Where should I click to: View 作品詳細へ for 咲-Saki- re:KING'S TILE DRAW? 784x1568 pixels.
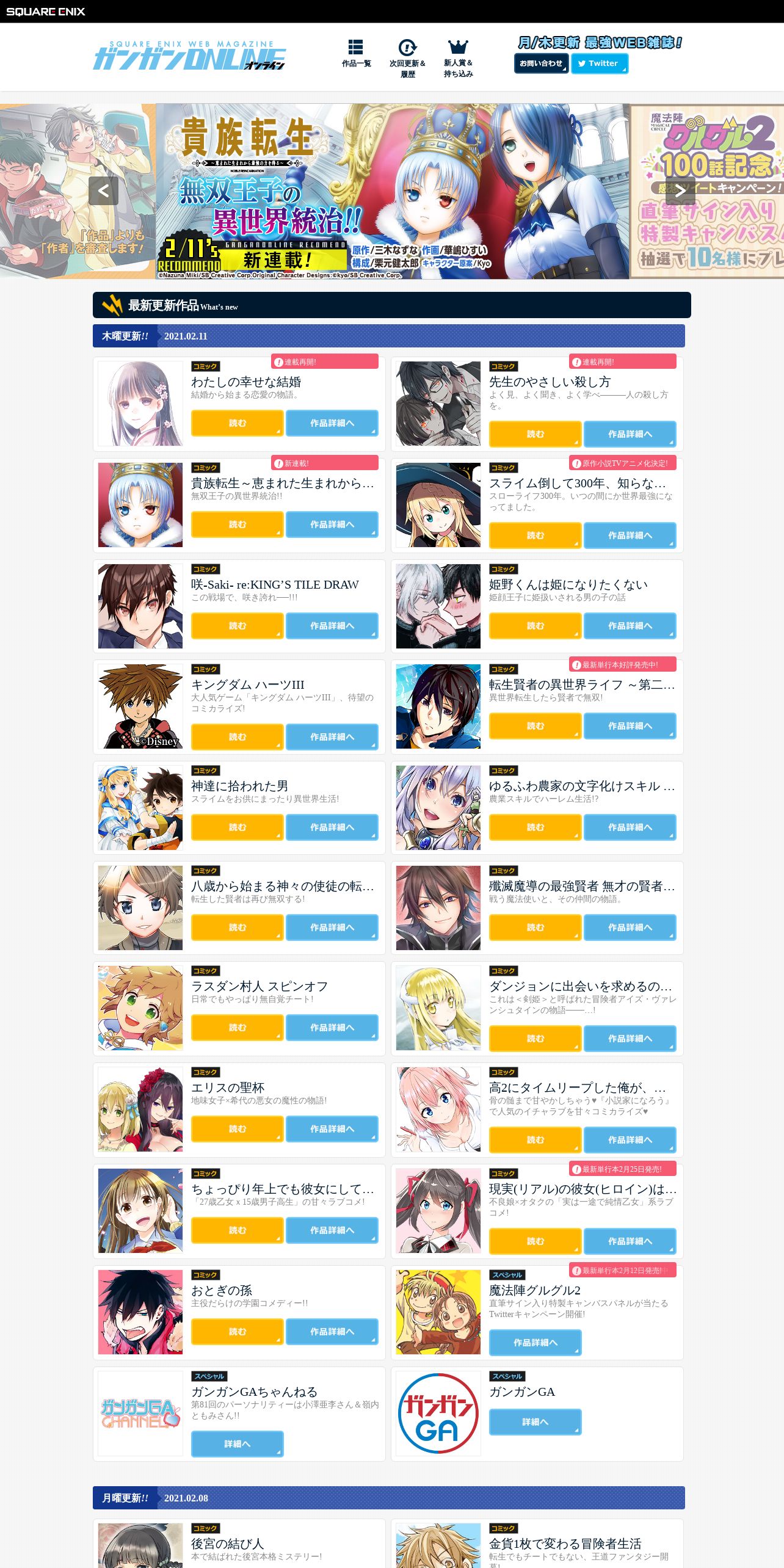332,626
